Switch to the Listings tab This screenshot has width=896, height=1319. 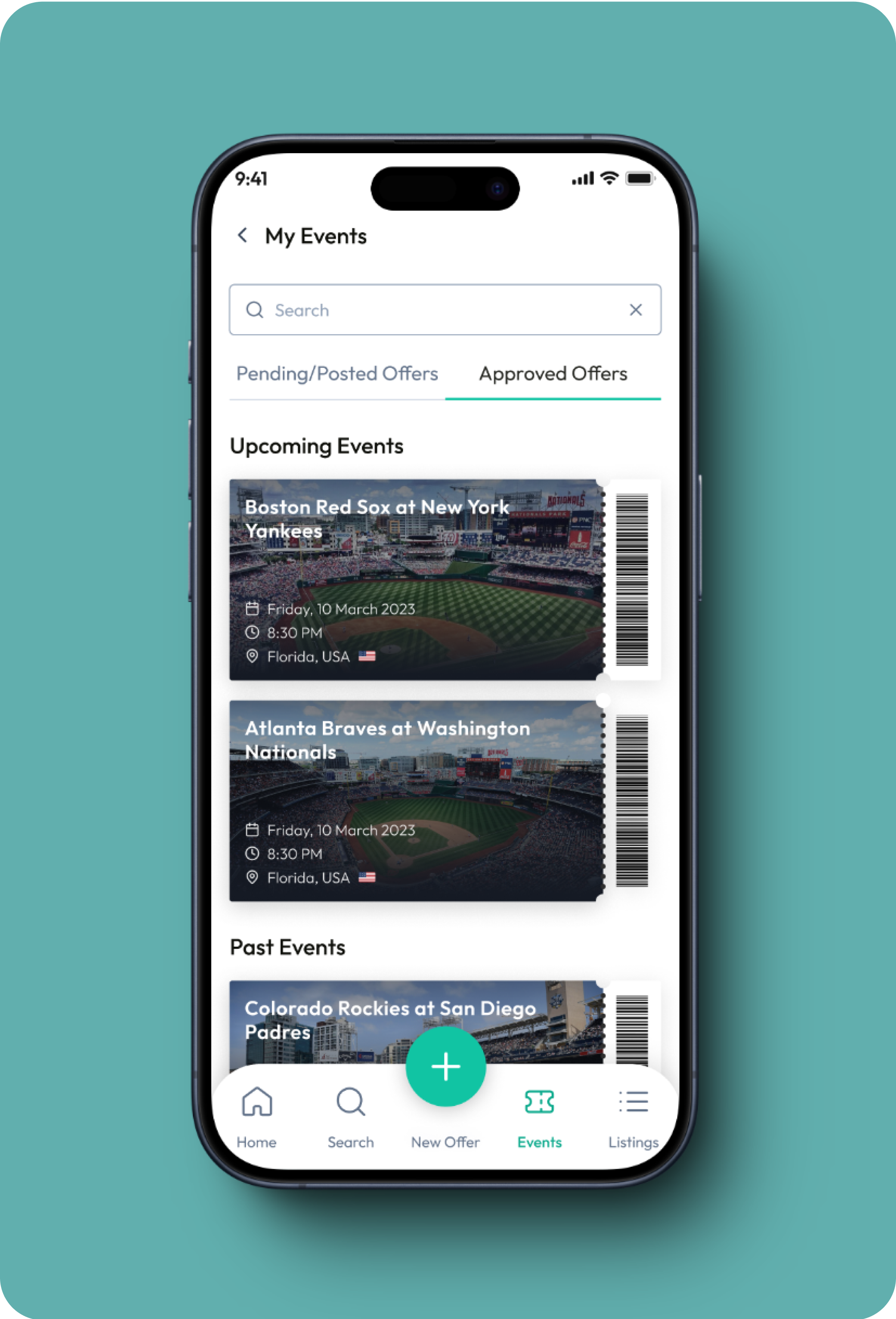[633, 1115]
